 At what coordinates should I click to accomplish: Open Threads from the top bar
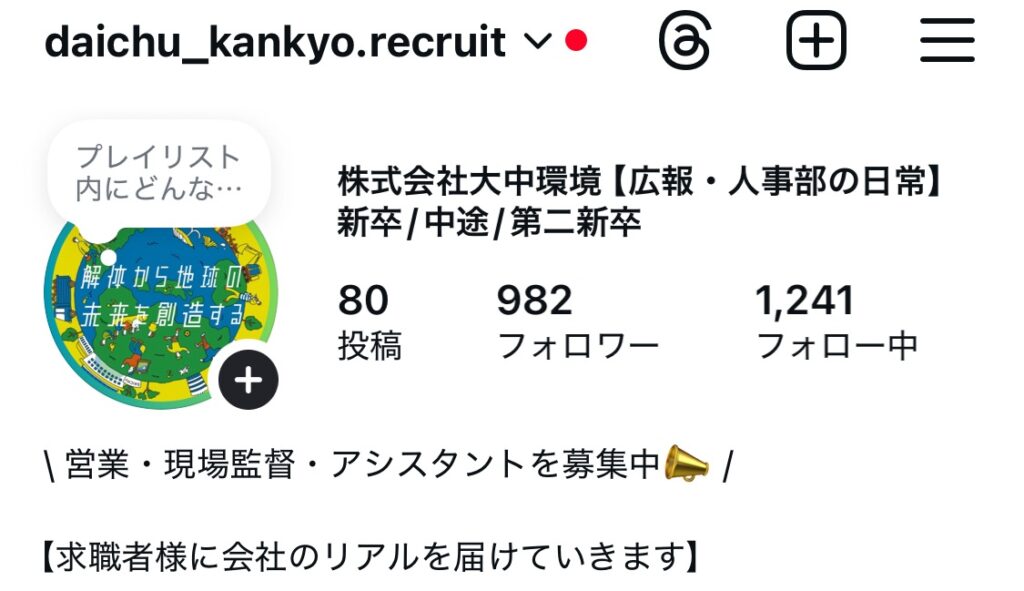pyautogui.click(x=685, y=42)
